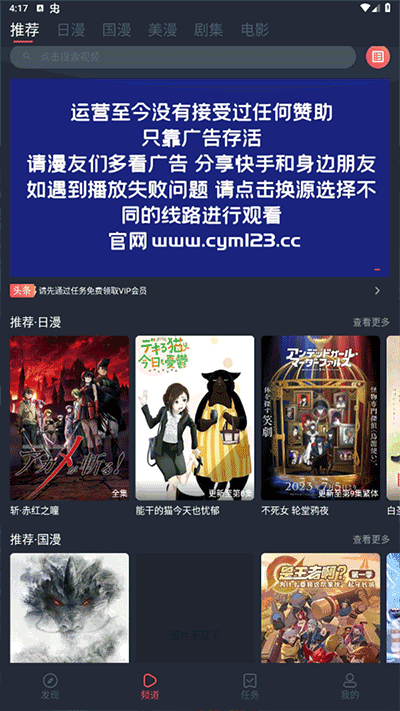View more under 推荐·日漫
400x711 pixels.
click(371, 322)
